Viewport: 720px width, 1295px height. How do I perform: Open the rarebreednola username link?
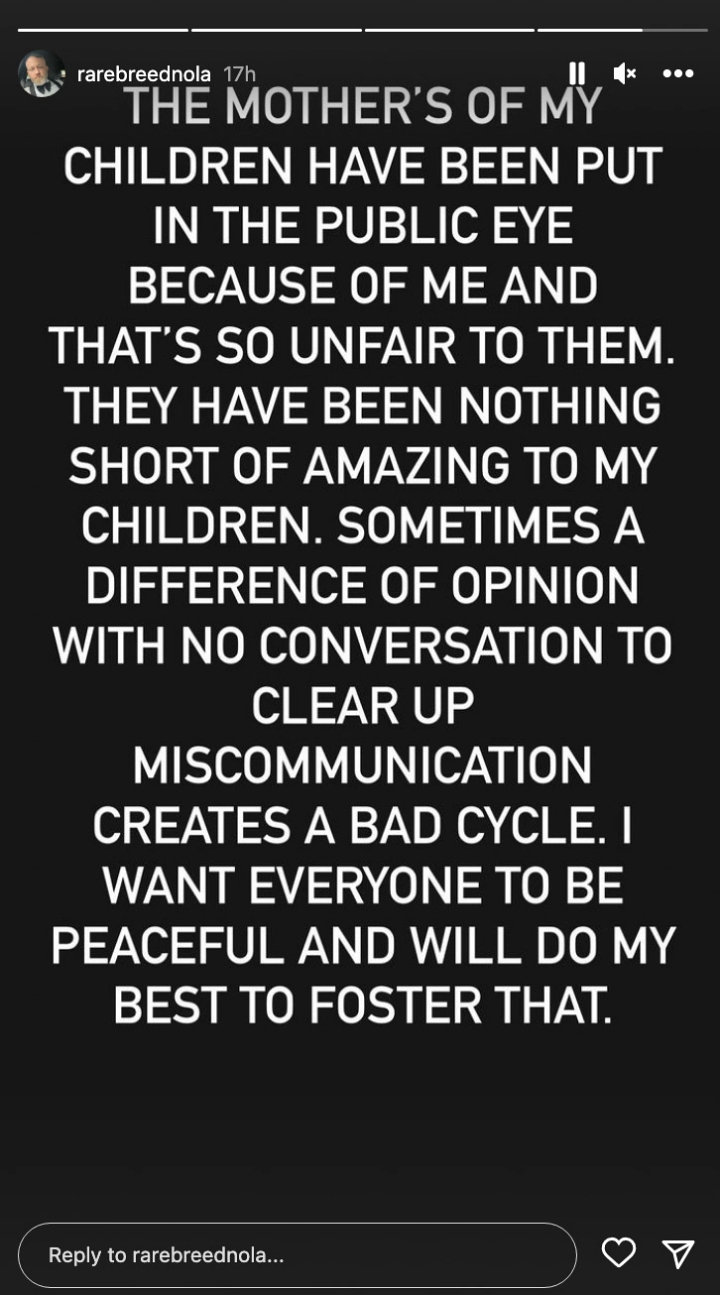(x=144, y=74)
